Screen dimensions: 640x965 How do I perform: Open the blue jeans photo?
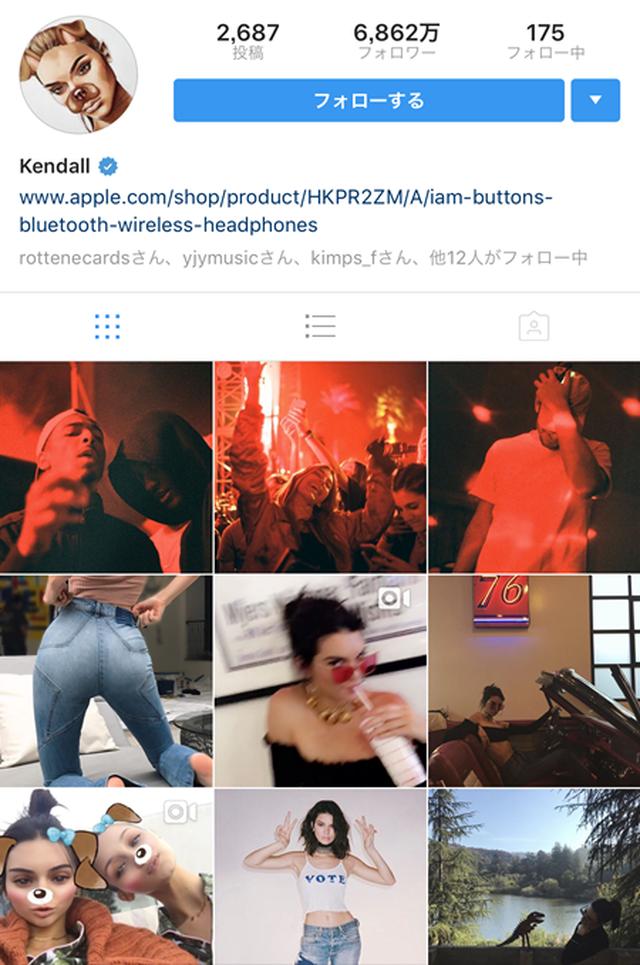106,681
